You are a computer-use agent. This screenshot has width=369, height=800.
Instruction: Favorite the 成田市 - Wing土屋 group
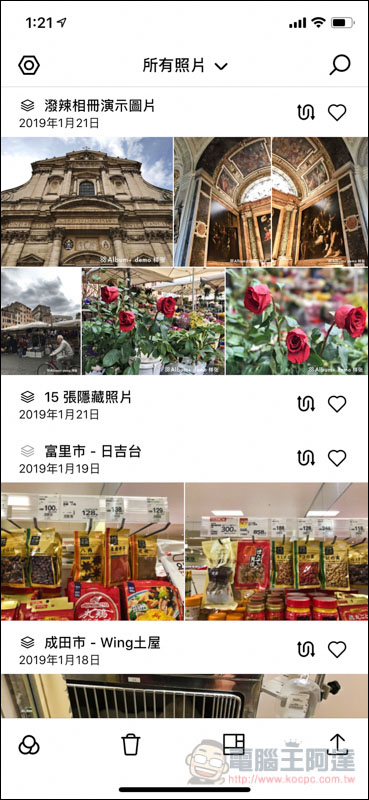pos(337,649)
